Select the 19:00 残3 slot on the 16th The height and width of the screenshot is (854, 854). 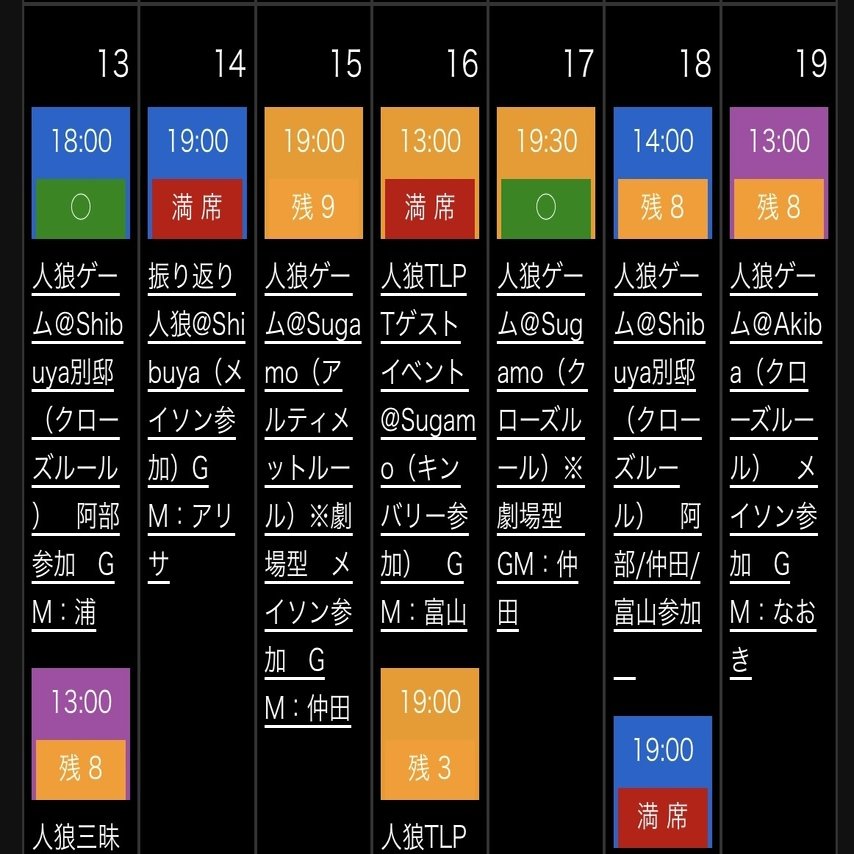point(430,733)
